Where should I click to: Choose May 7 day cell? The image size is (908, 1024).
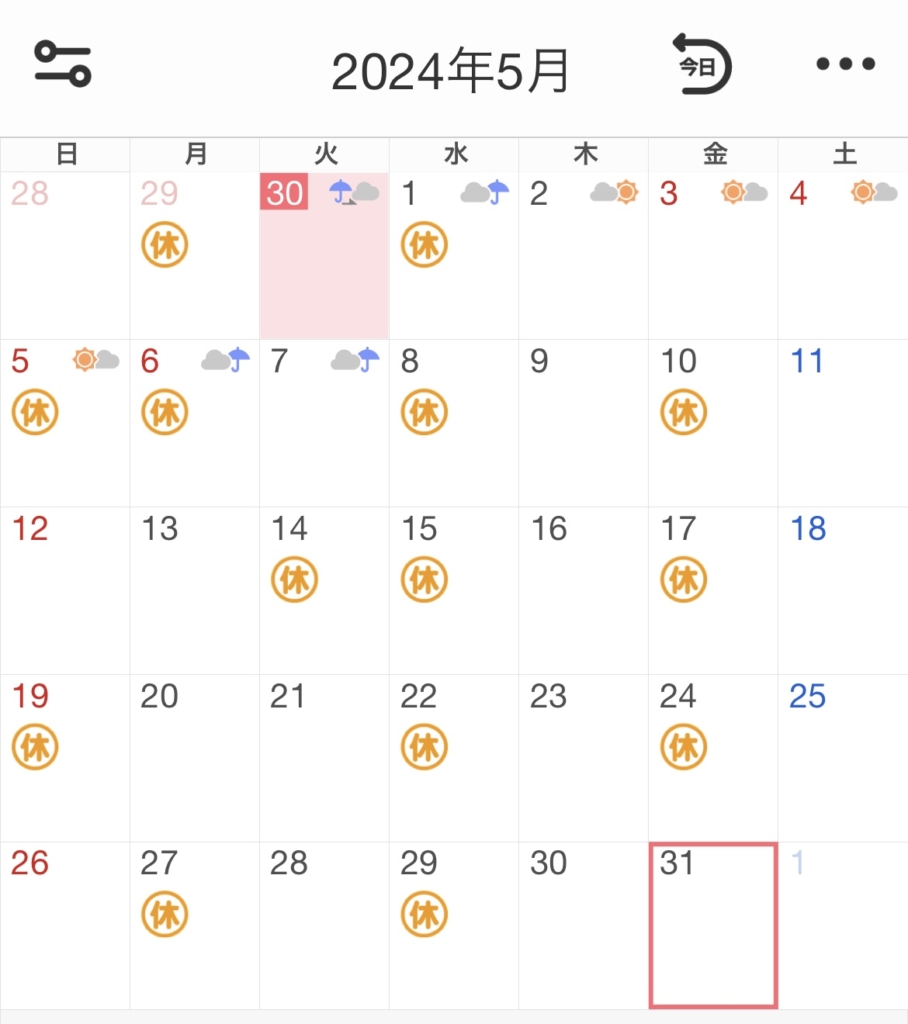(324, 422)
